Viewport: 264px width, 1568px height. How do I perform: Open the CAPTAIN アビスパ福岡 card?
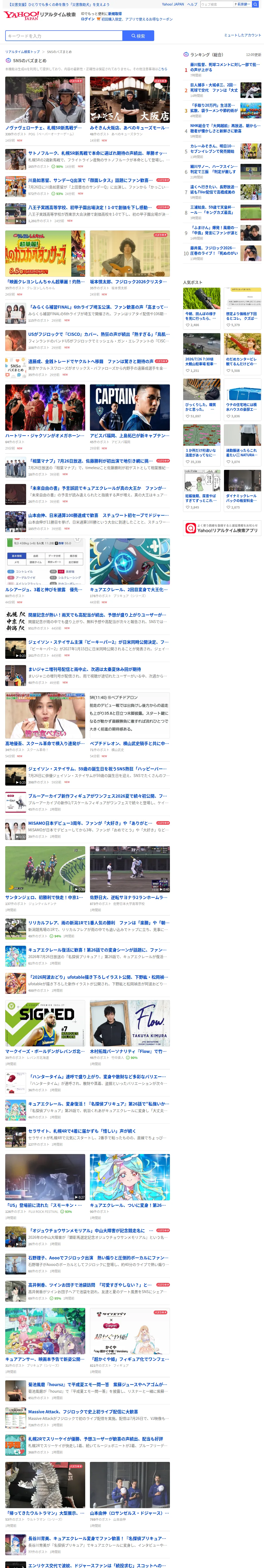[130, 417]
